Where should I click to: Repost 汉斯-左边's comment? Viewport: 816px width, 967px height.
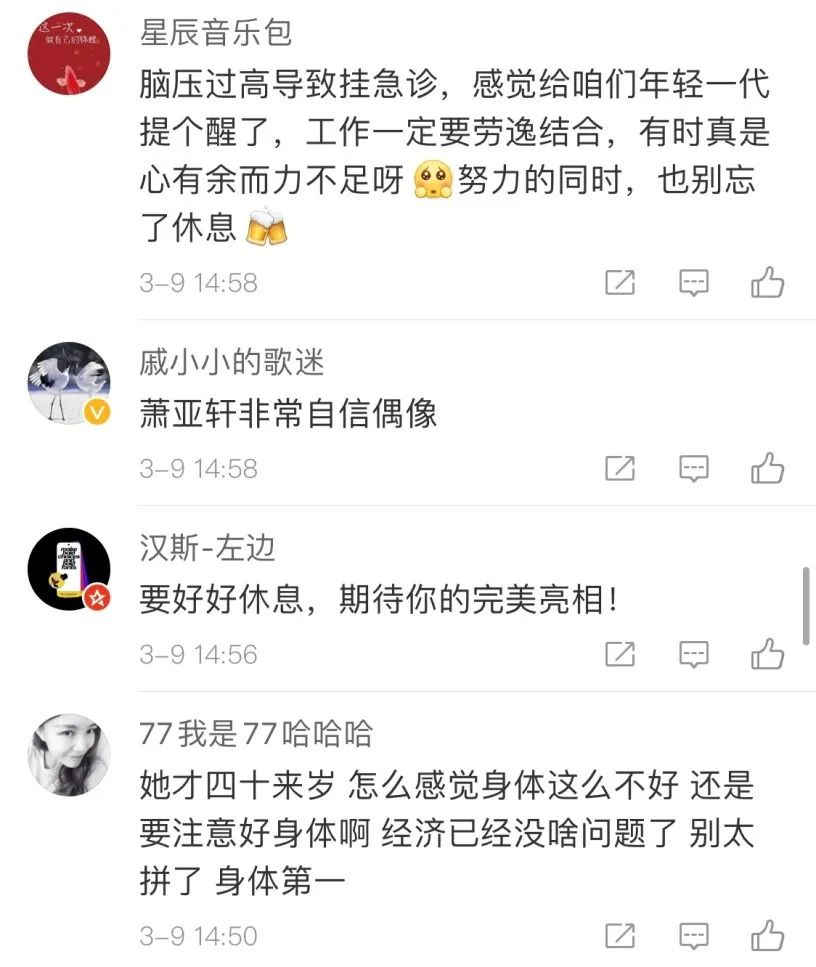(x=620, y=654)
